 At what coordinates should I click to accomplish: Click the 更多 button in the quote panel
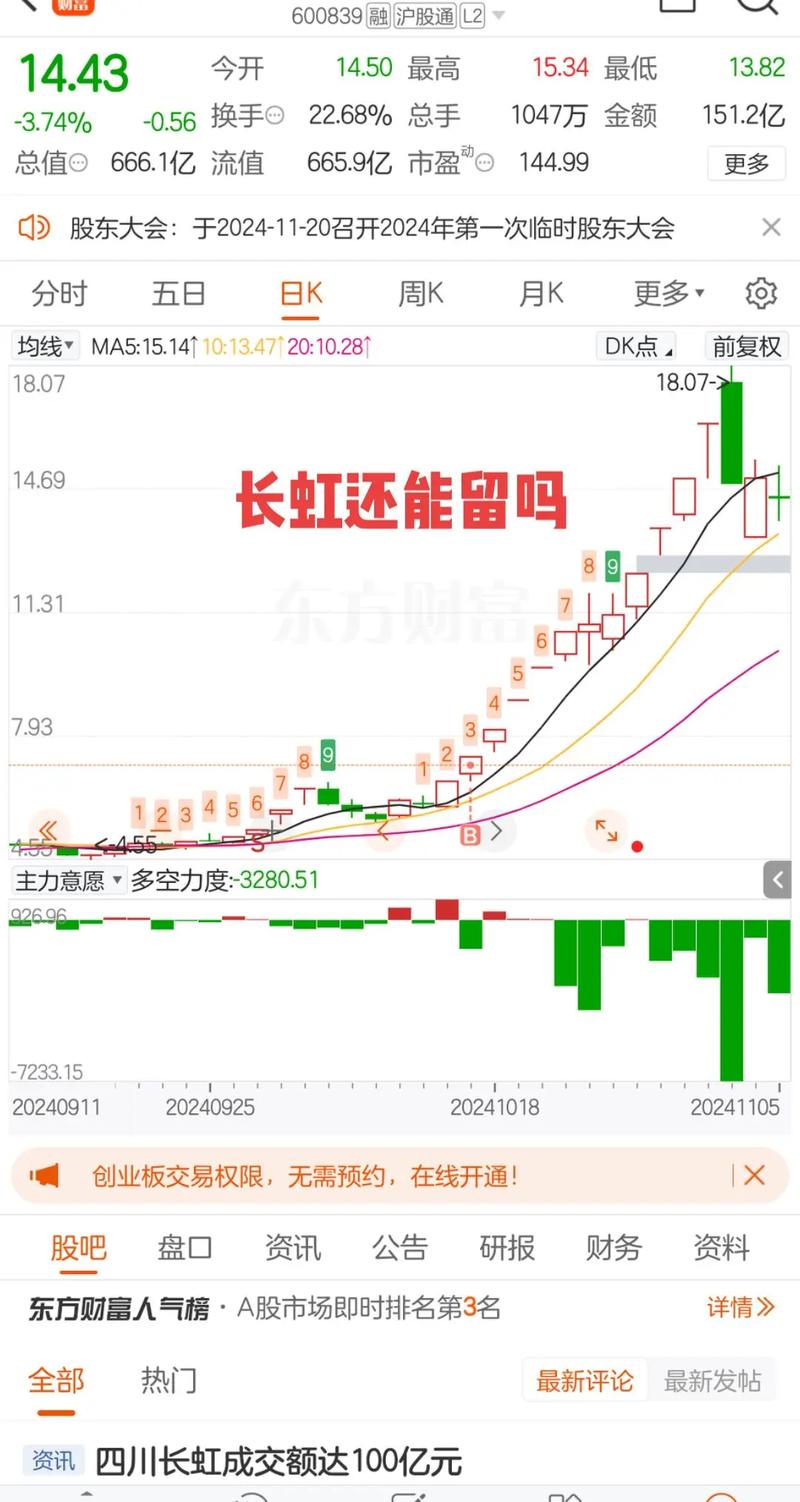tap(746, 163)
